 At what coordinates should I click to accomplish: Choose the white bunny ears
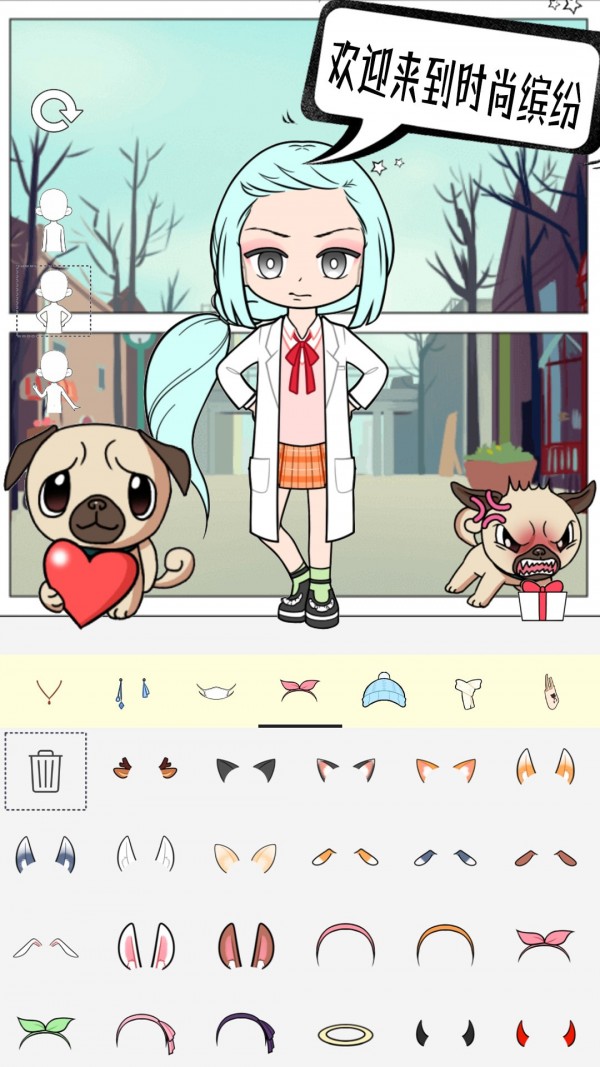pyautogui.click(x=145, y=944)
